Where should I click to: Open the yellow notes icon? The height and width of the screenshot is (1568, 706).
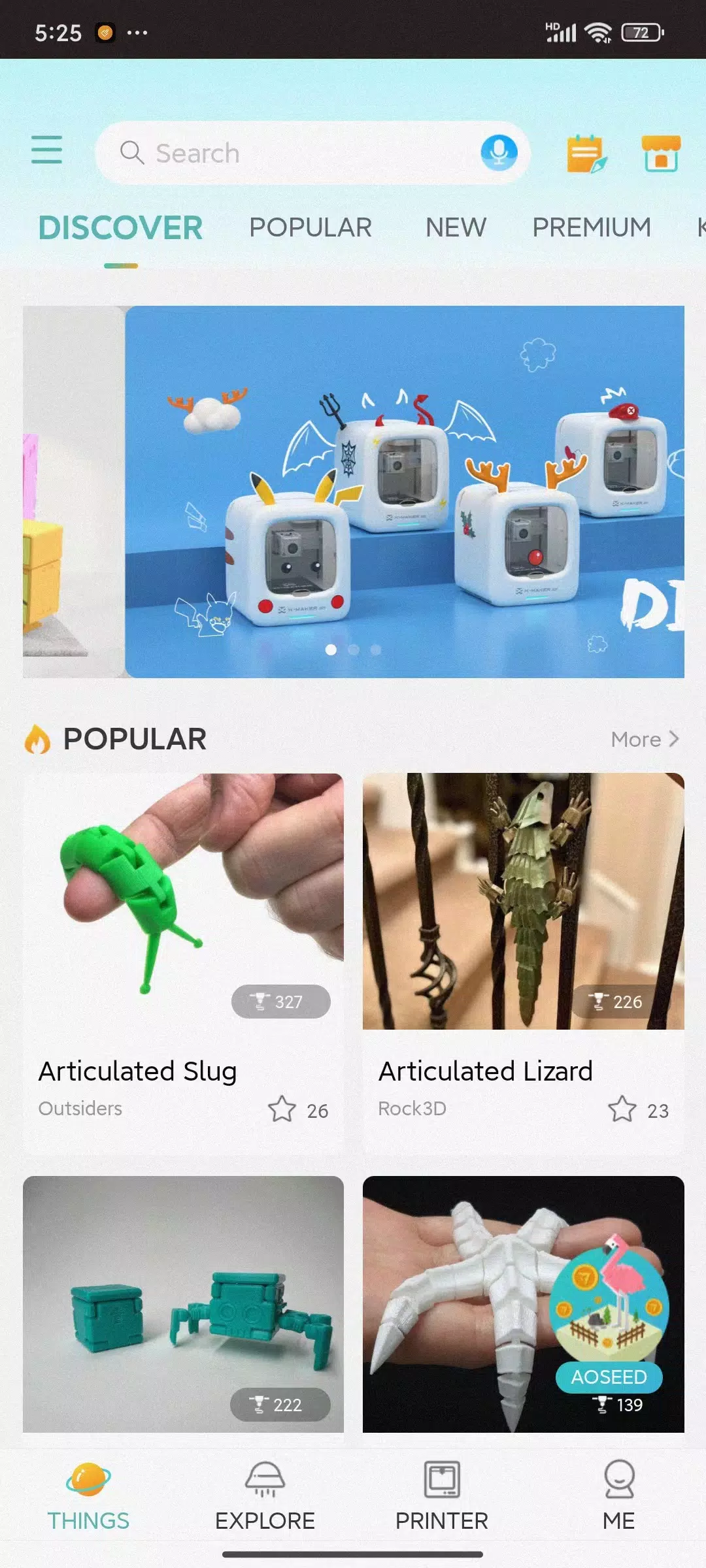click(586, 153)
